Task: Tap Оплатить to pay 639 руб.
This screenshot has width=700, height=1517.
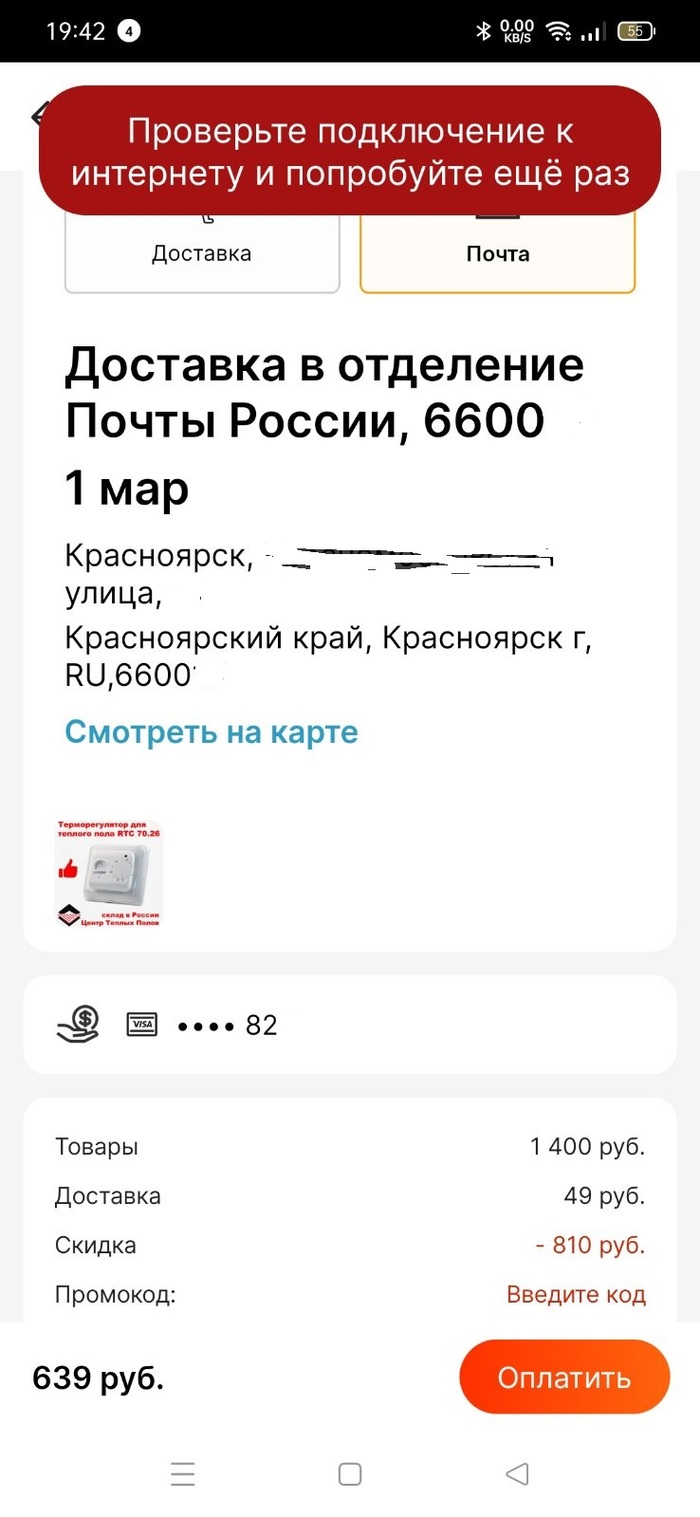Action: (x=563, y=1377)
